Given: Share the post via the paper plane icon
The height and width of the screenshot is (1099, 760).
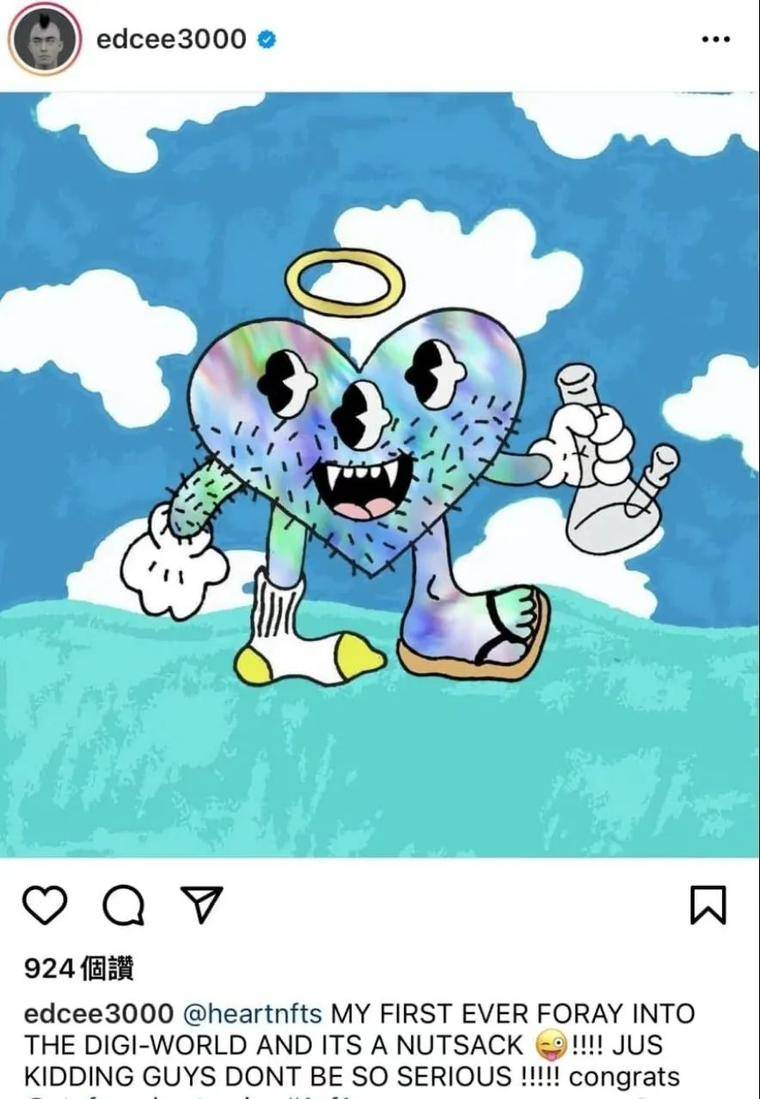Looking at the screenshot, I should (x=201, y=904).
